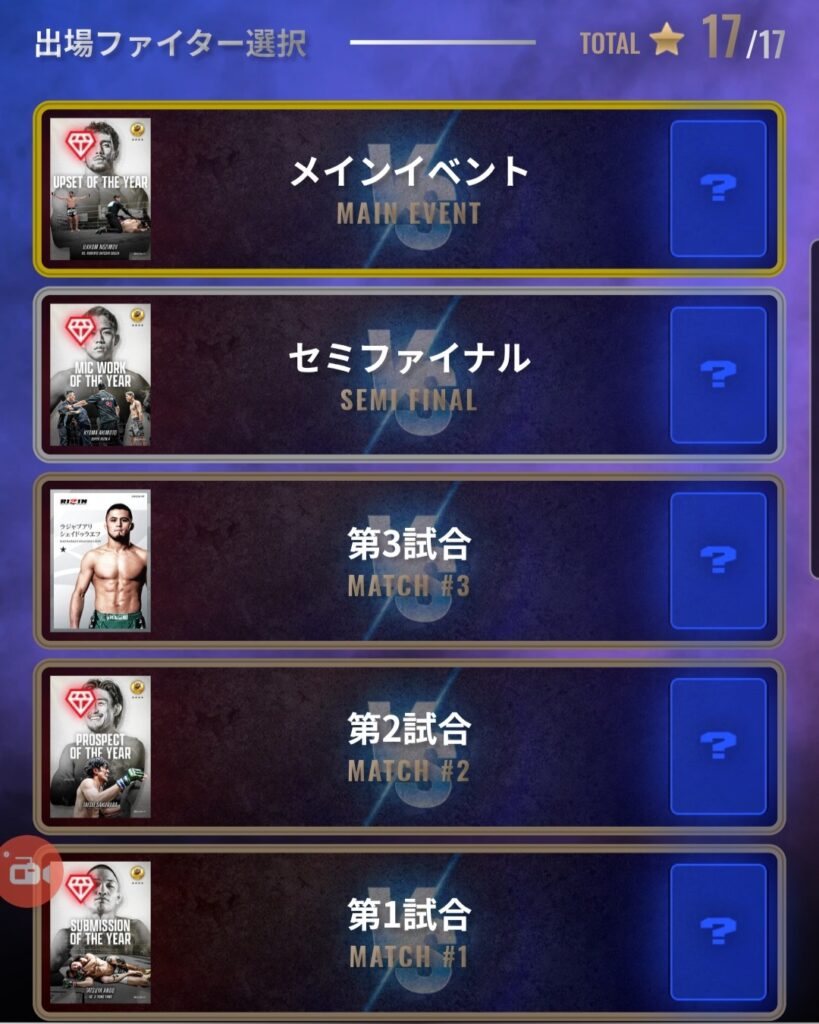This screenshot has height=1024, width=819.
Task: View the RIZIN fighter card in Match #3
Action: [x=100, y=561]
